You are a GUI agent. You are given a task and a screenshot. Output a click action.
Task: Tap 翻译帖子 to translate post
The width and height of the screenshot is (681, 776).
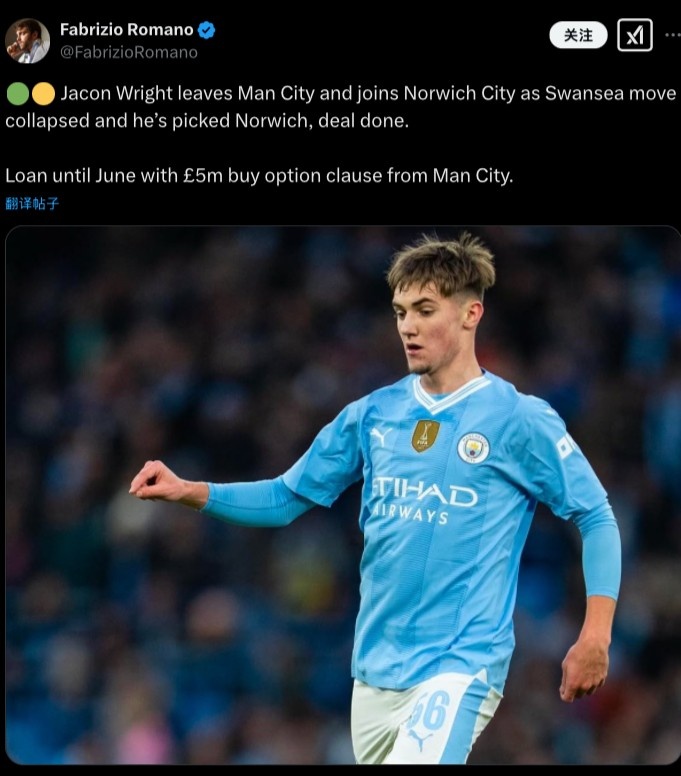pyautogui.click(x=32, y=203)
